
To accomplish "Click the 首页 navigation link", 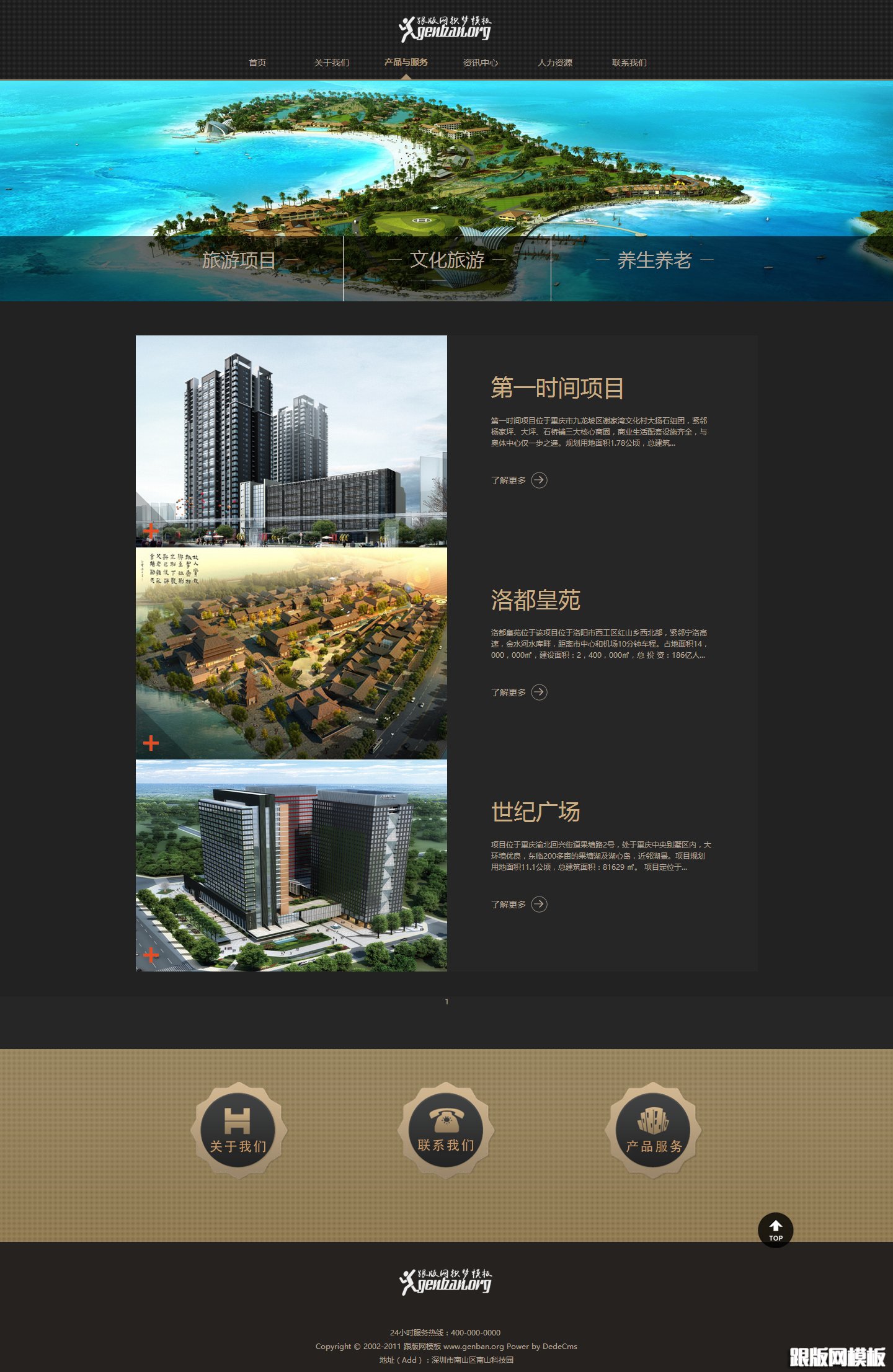I will point(256,62).
